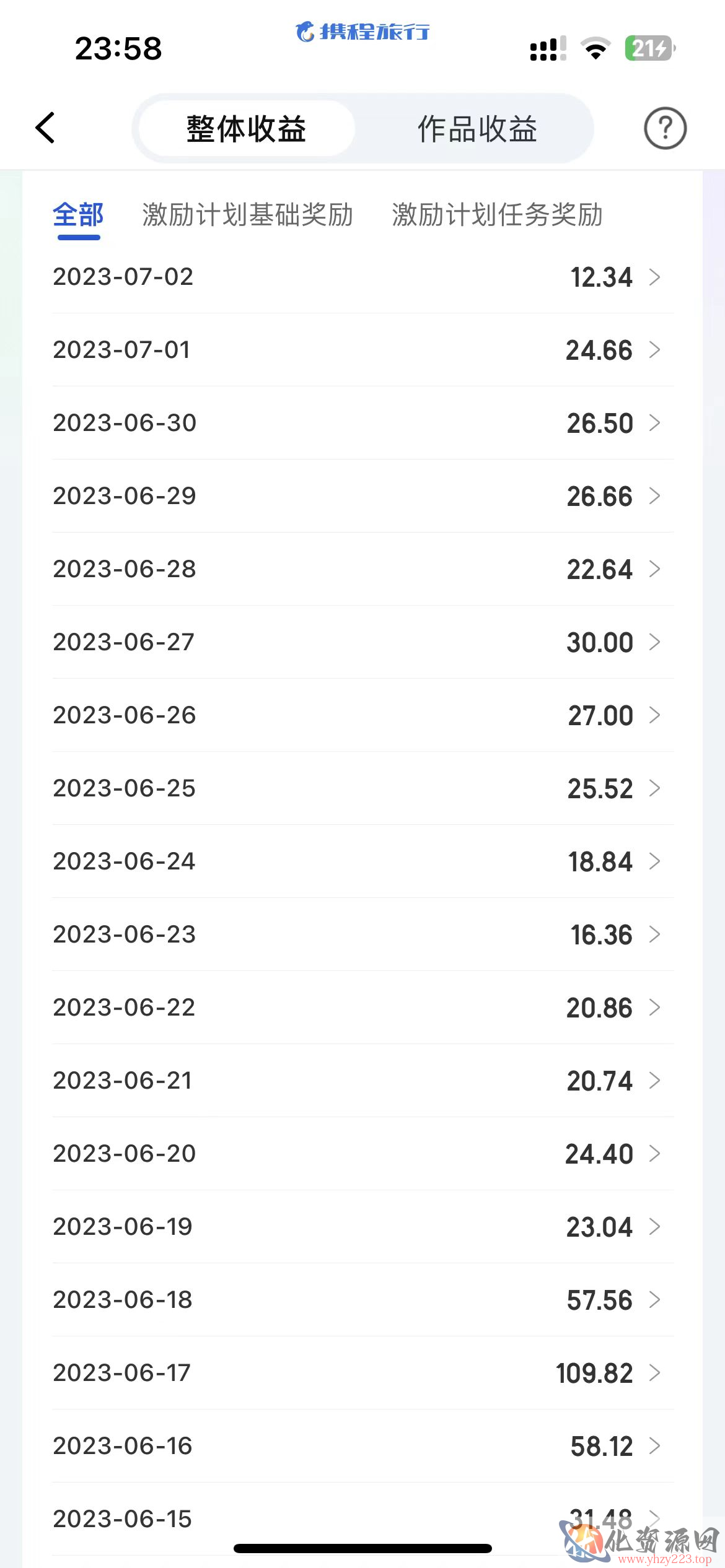Open 2023-06-27 entry with 30.00
Image resolution: width=725 pixels, height=1568 pixels.
[363, 642]
